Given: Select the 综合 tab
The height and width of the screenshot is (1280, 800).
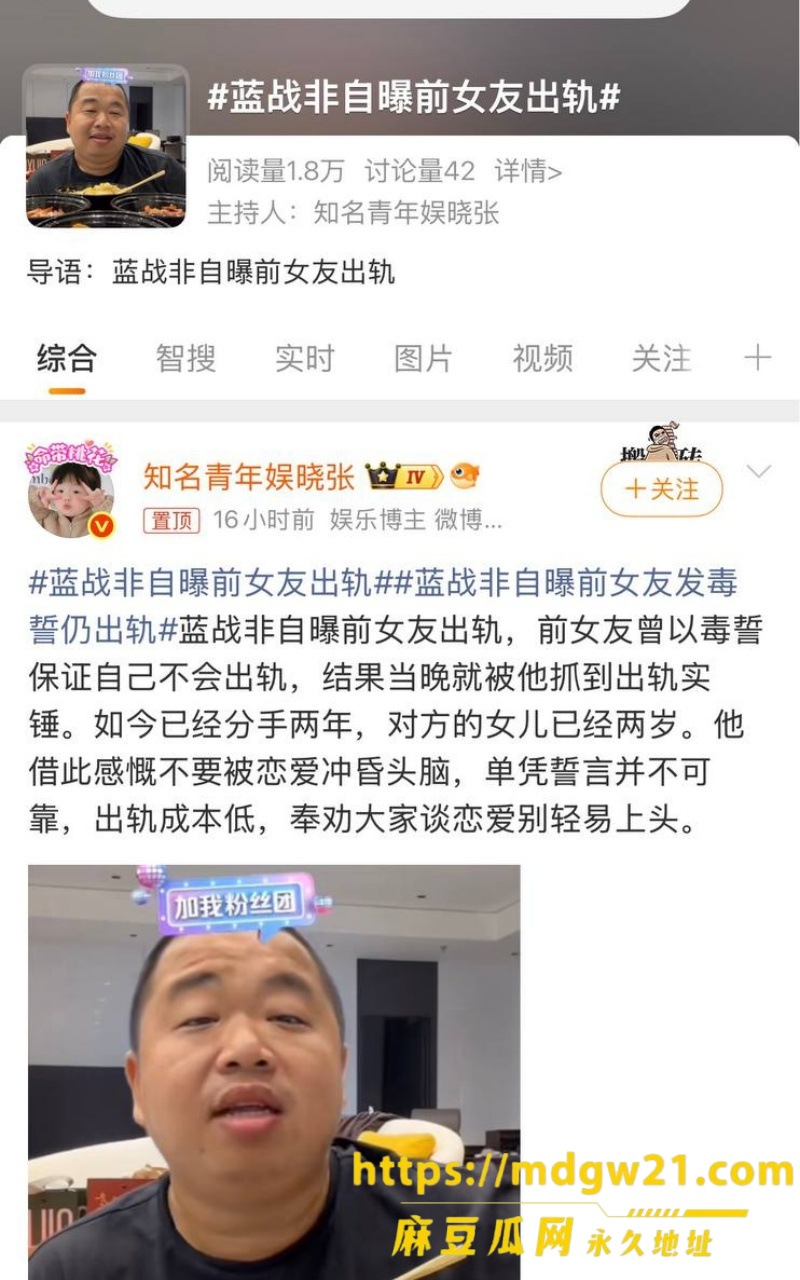Looking at the screenshot, I should pos(67,358).
